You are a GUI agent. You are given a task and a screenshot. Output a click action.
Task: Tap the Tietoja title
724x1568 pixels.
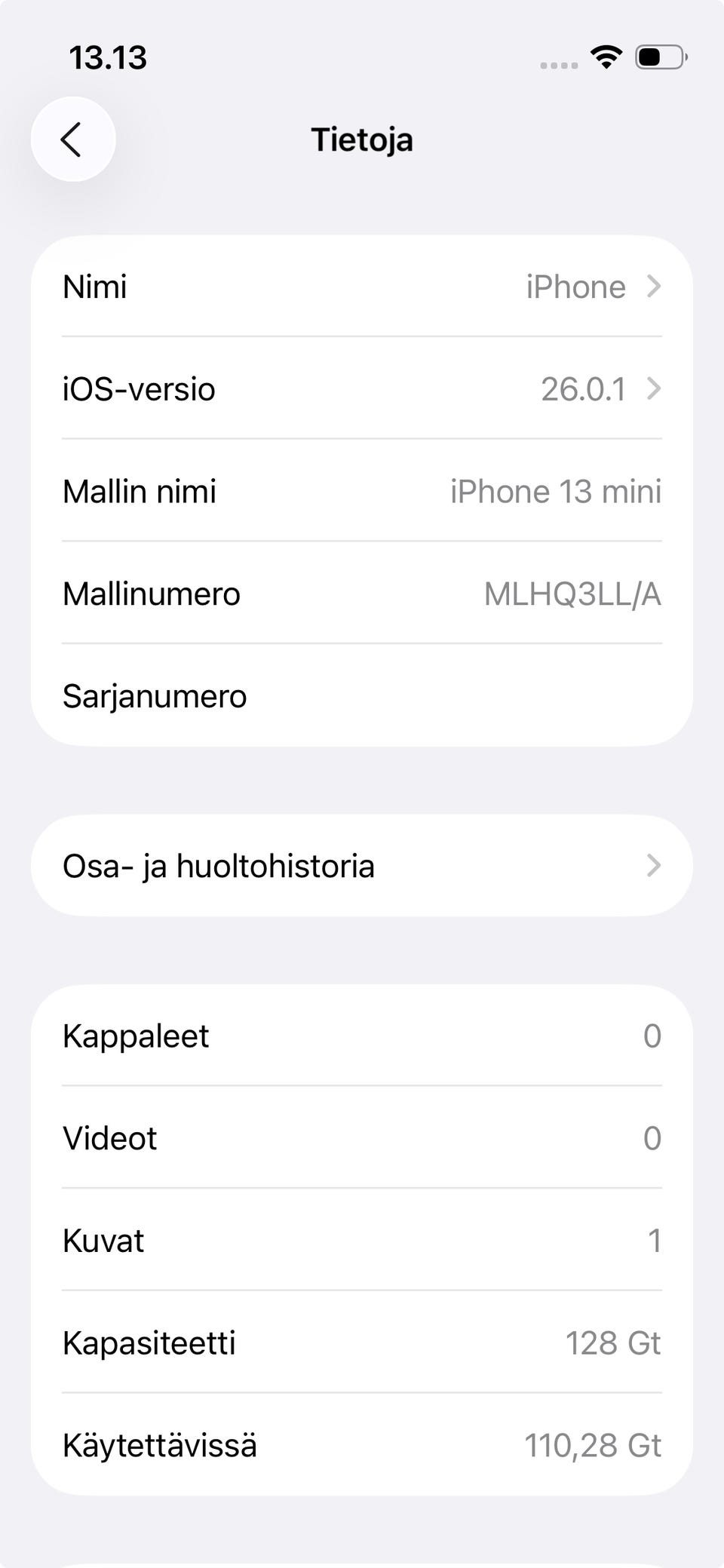pyautogui.click(x=362, y=140)
